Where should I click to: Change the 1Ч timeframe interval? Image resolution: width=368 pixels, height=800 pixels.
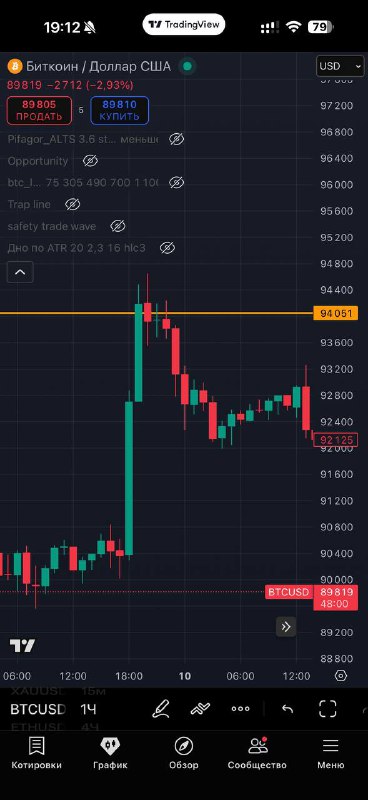(x=88, y=709)
